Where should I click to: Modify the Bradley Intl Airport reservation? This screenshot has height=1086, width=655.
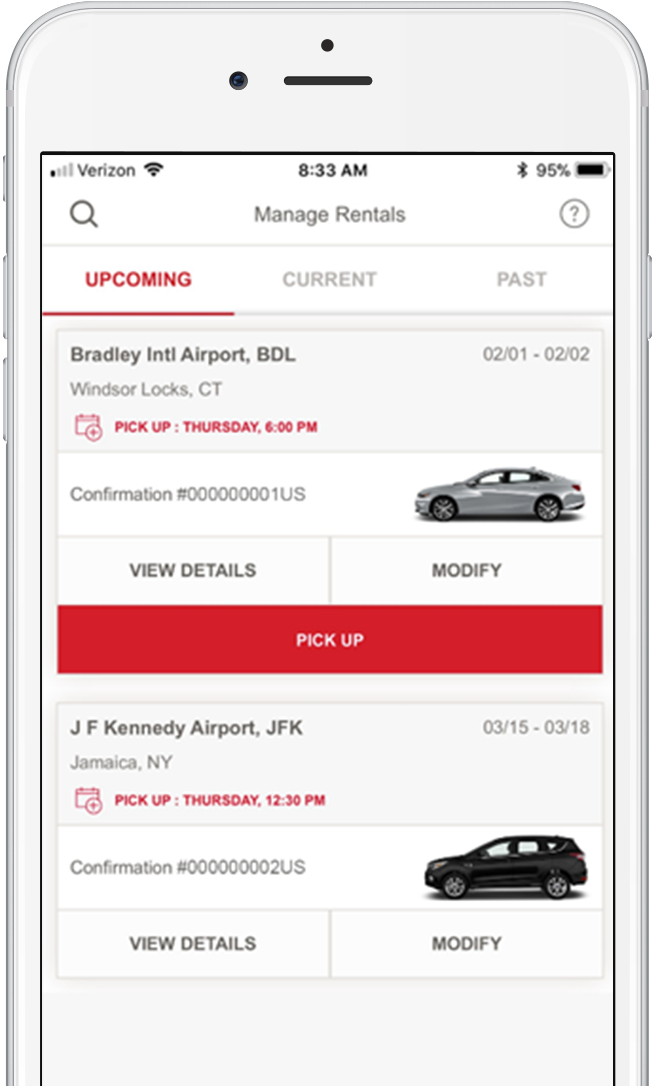point(466,571)
